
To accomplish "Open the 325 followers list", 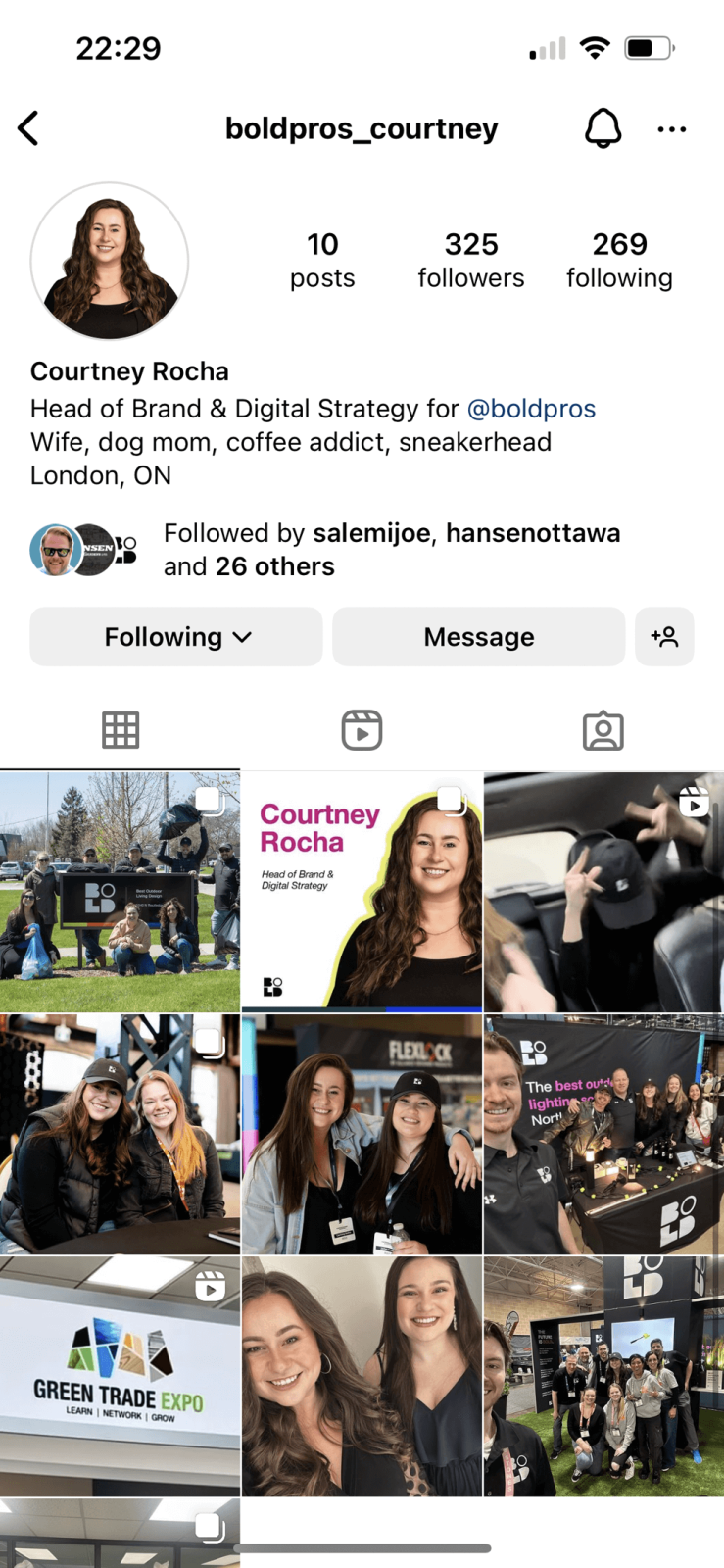I will (x=470, y=260).
